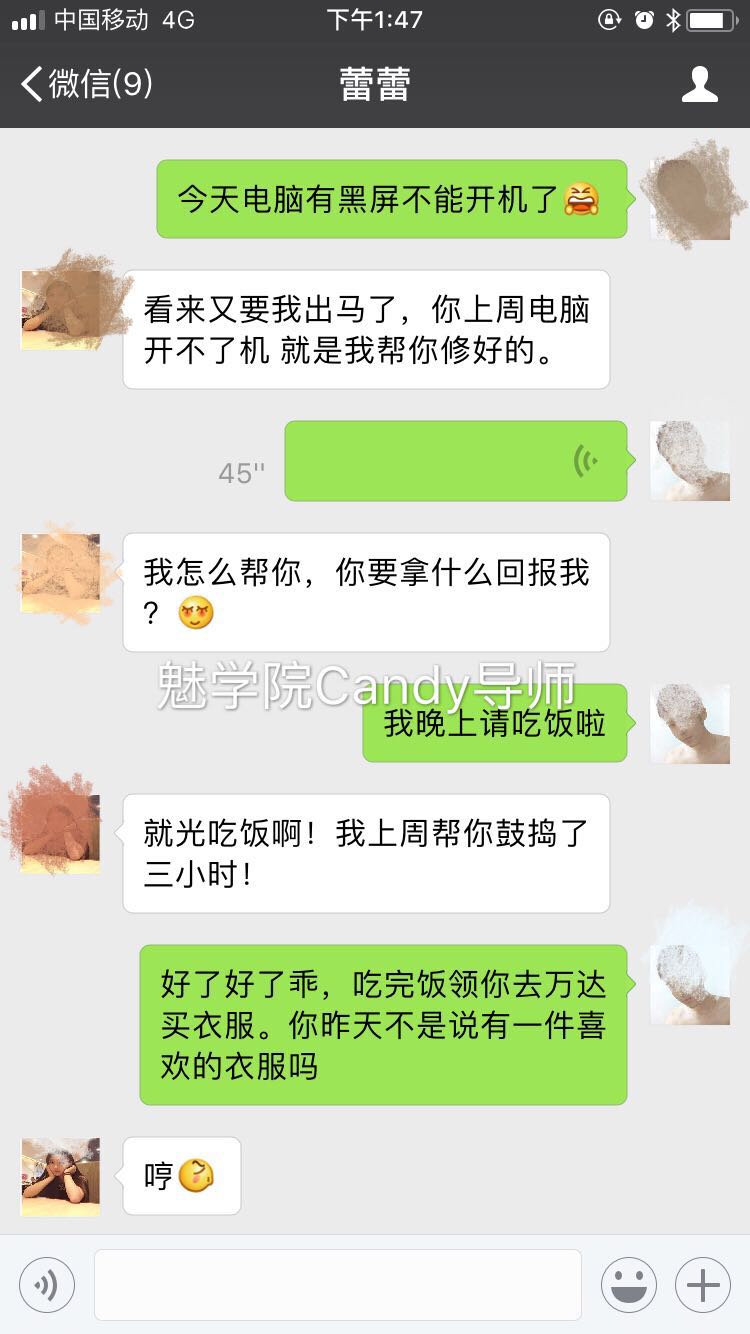Open contact details via the person icon
Screen dimensions: 750x1334
[x=701, y=85]
